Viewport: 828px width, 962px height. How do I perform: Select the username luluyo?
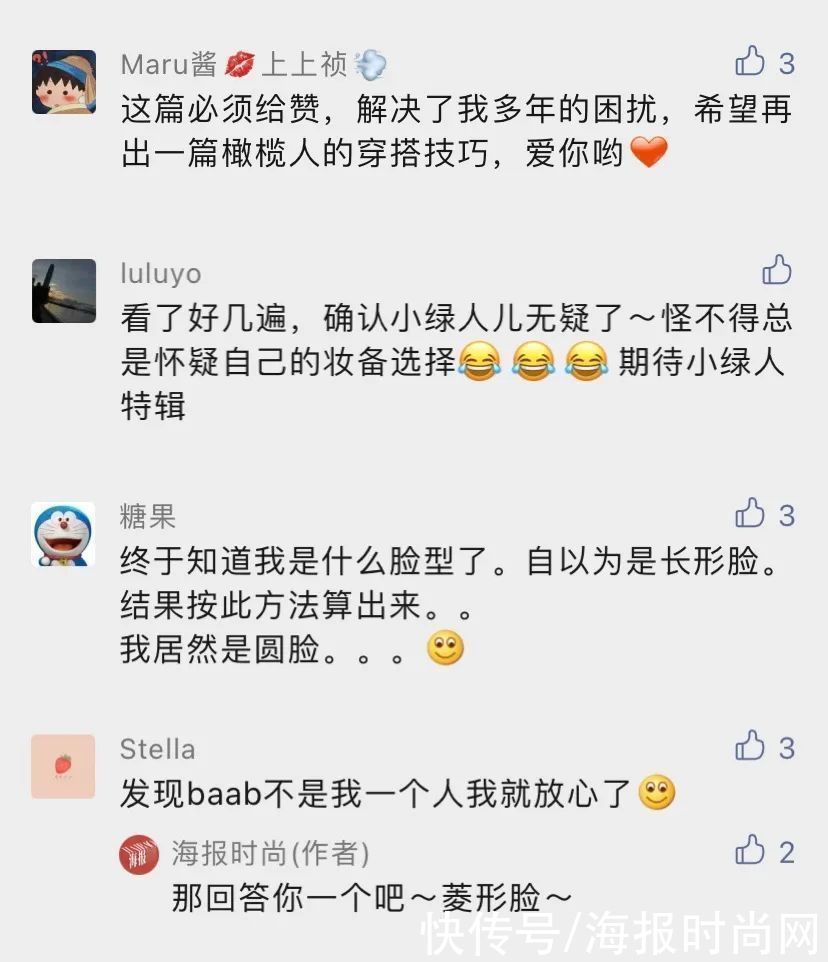pos(160,273)
